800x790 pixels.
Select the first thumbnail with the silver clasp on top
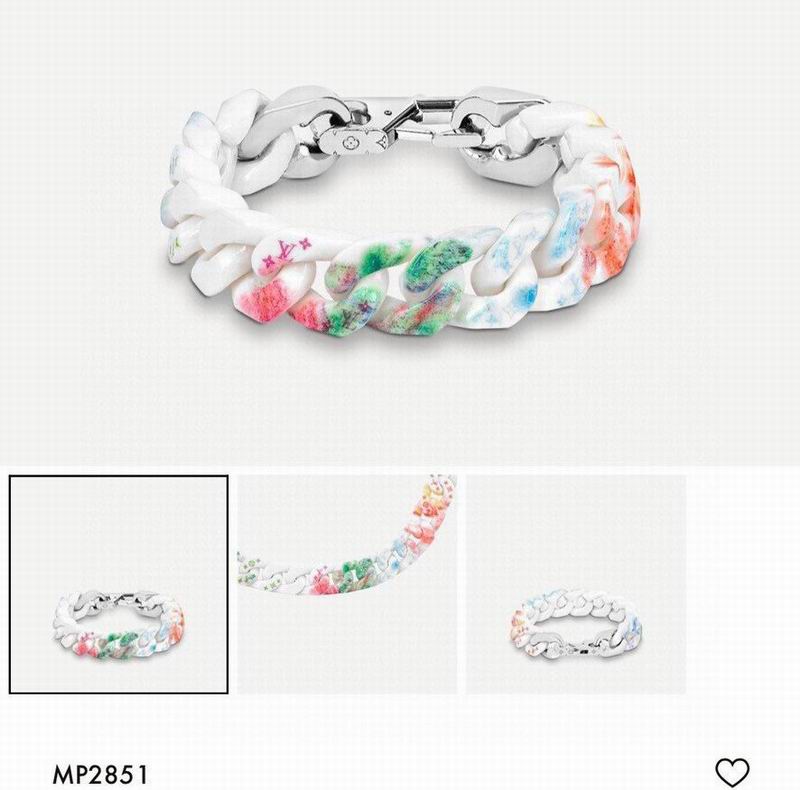[119, 584]
